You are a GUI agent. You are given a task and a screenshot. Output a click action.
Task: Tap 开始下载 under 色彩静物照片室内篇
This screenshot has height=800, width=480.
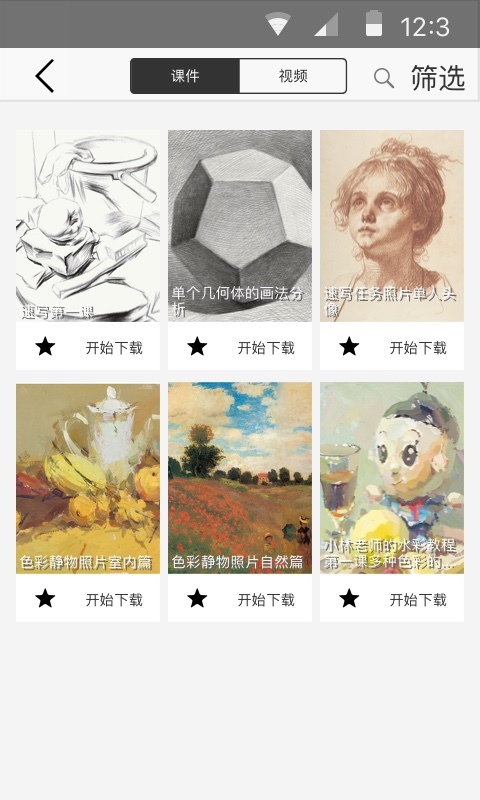114,599
